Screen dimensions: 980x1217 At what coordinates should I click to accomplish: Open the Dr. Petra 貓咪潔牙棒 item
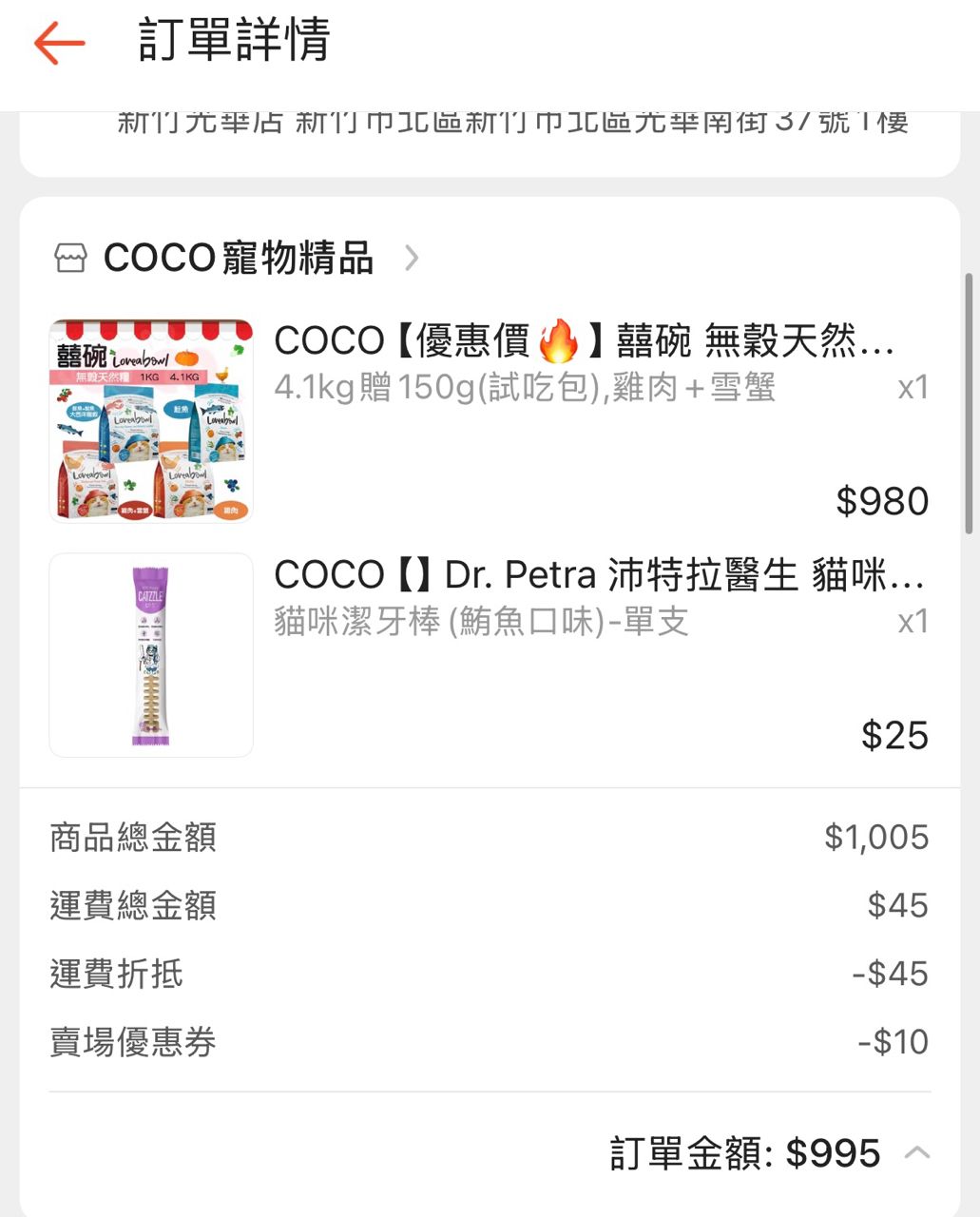point(597,575)
